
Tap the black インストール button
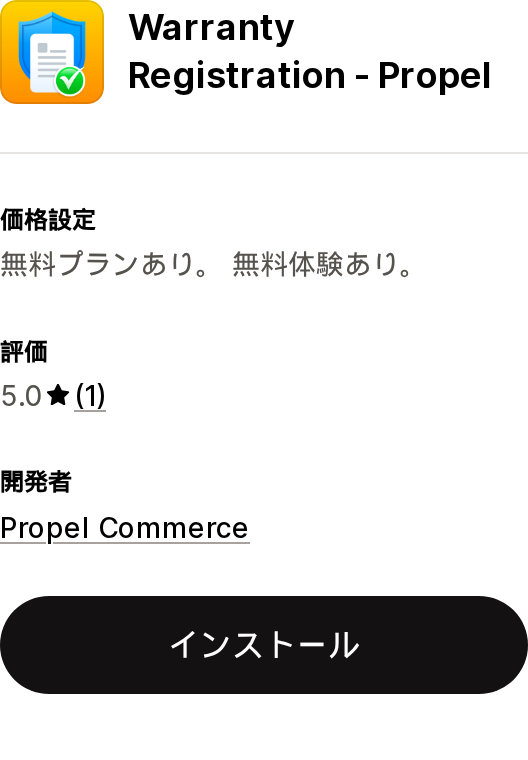[x=264, y=645]
